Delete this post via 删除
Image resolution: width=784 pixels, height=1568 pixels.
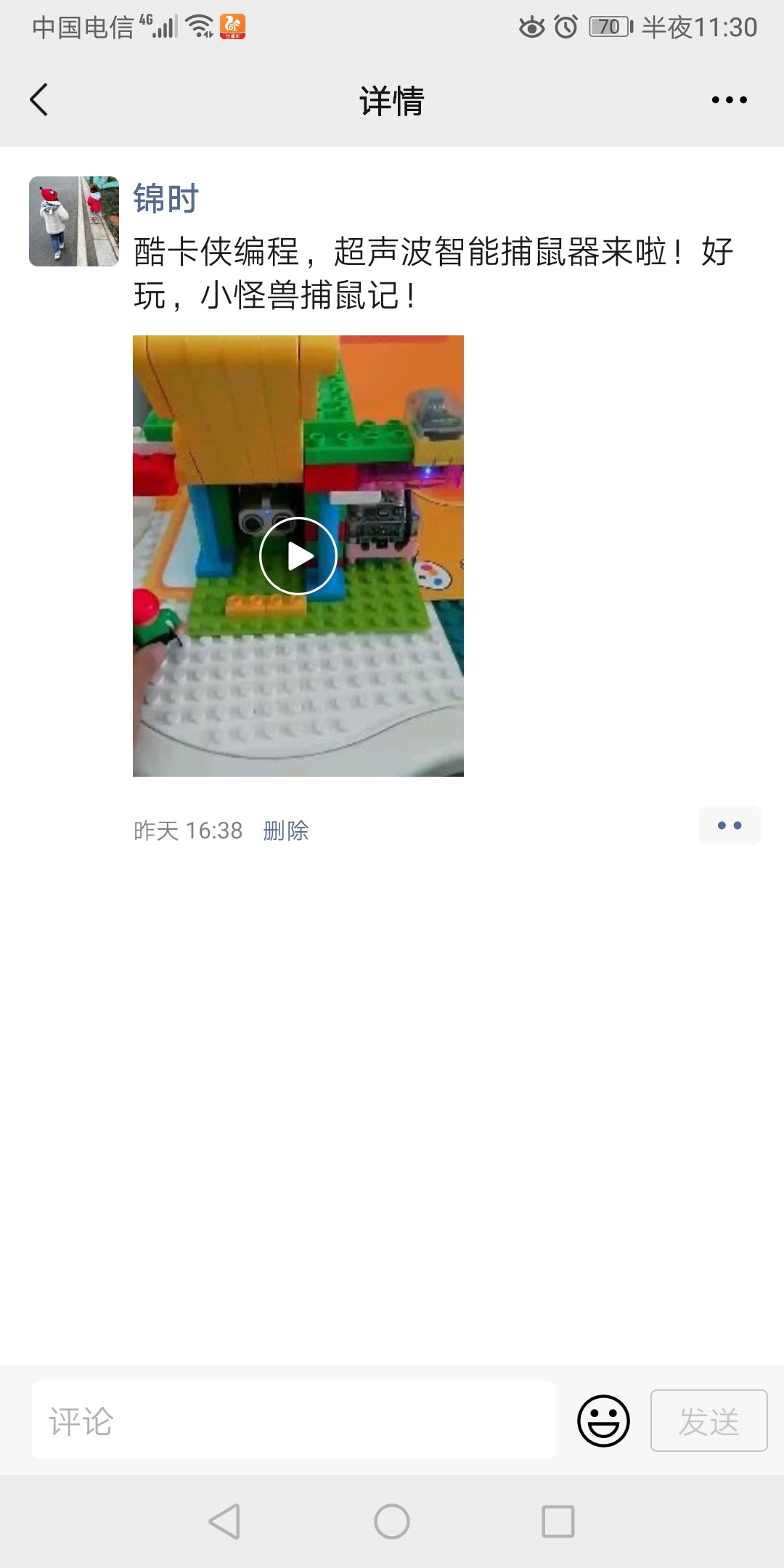(x=286, y=830)
